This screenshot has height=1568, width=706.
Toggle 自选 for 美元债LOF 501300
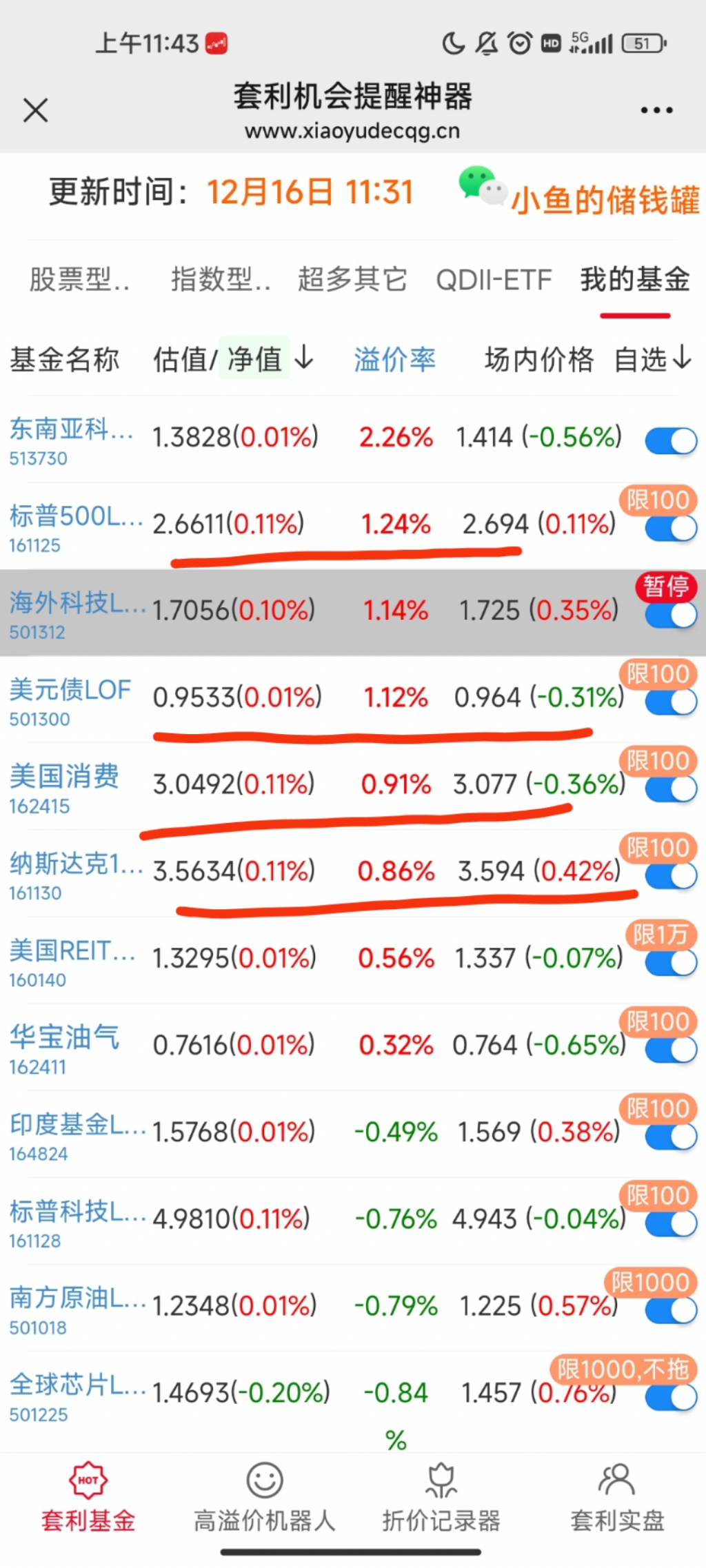(670, 702)
